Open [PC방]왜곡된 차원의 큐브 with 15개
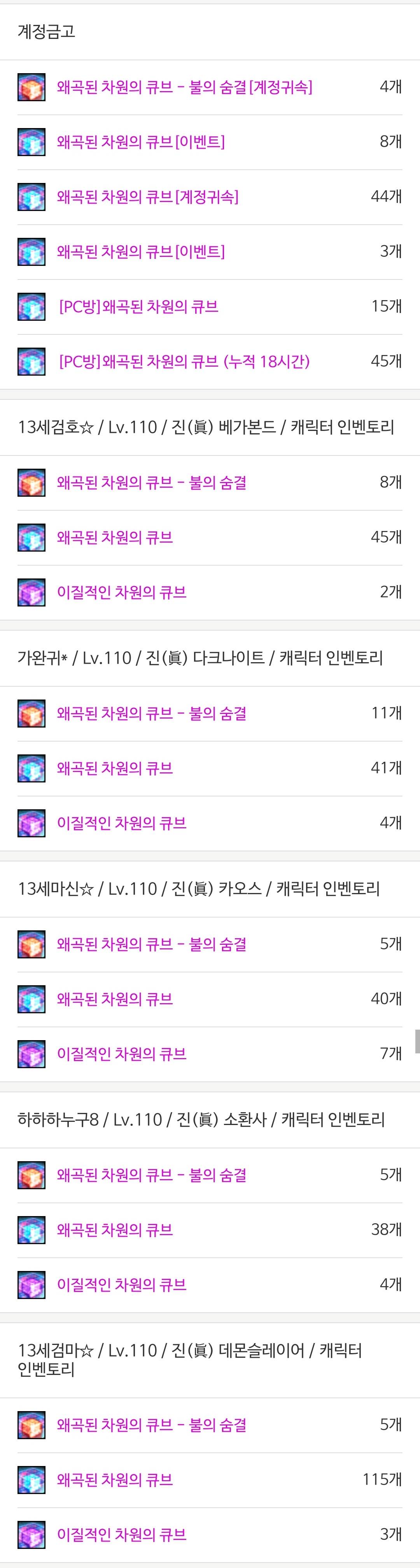 (138, 306)
